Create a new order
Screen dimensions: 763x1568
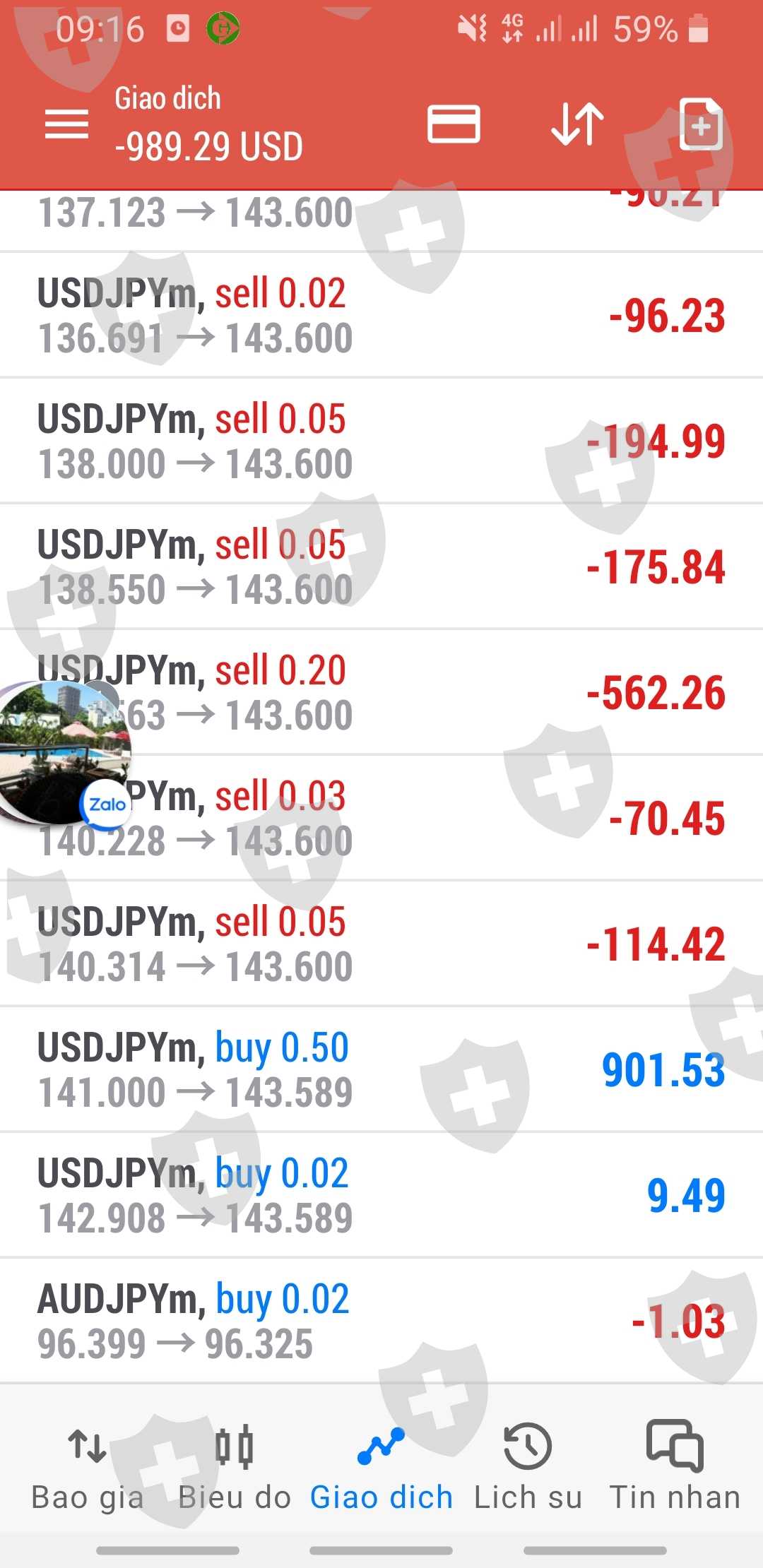coord(700,124)
